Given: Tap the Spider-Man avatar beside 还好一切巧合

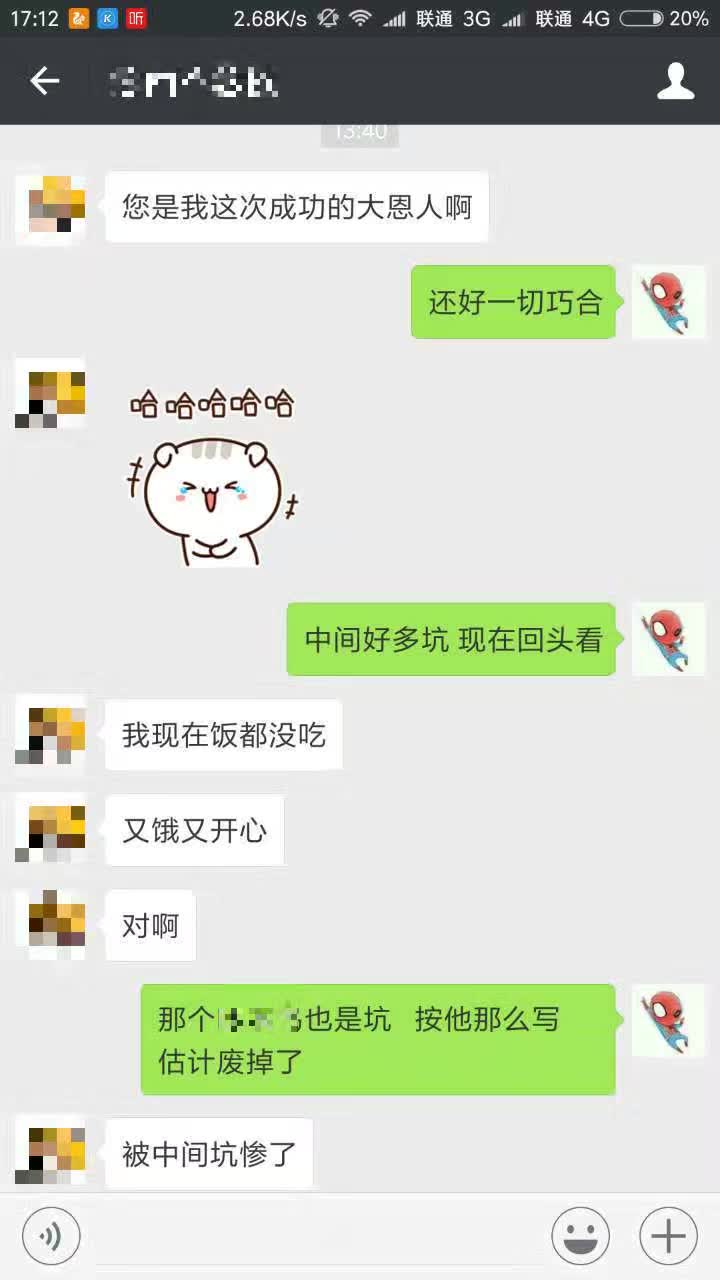Looking at the screenshot, I should click(668, 302).
